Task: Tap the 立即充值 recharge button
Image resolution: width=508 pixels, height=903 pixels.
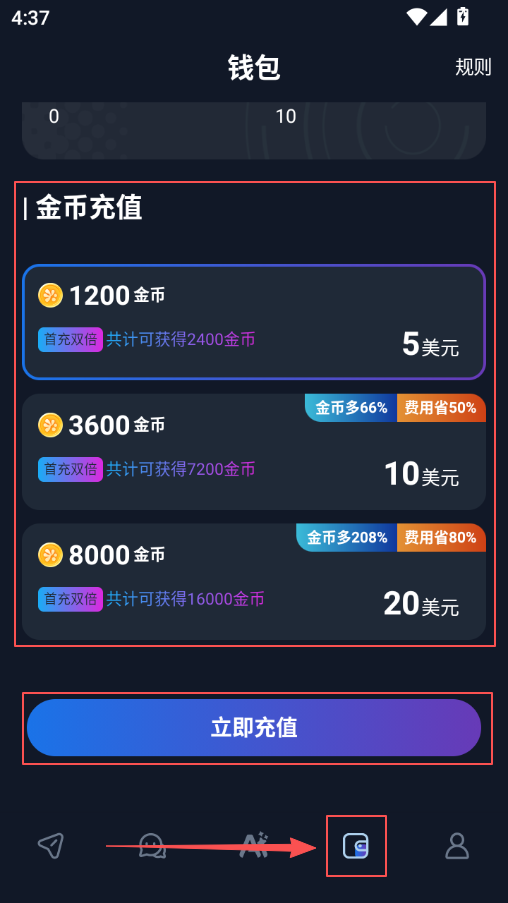Action: pyautogui.click(x=254, y=727)
